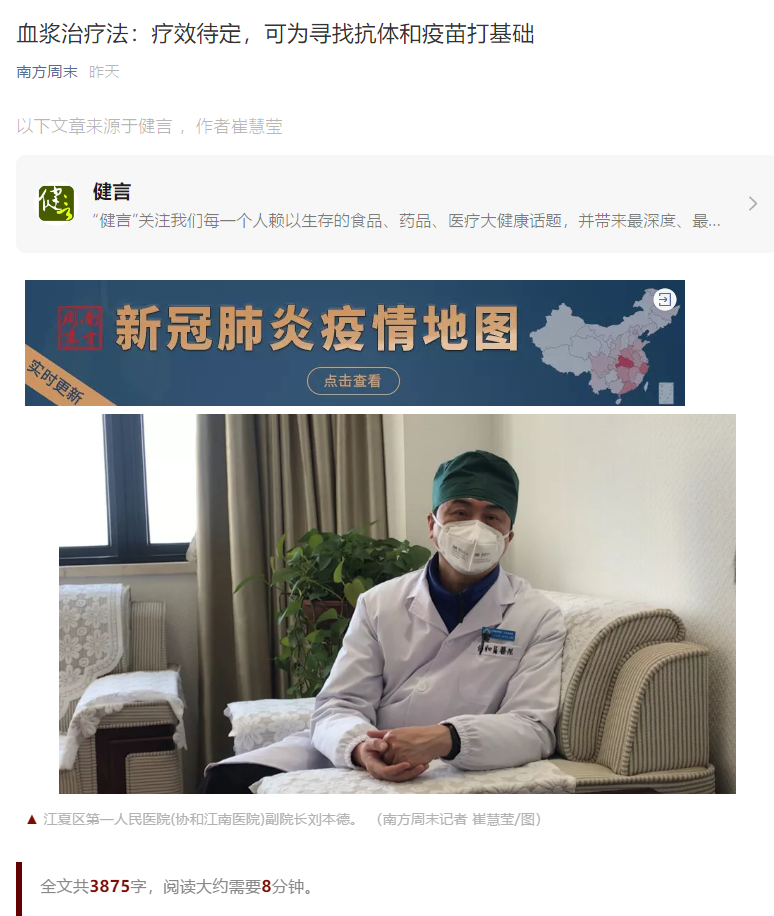Viewport: 774px width, 916px height.
Task: Tap 点击查看 on the epidemic map banner
Action: (x=353, y=381)
